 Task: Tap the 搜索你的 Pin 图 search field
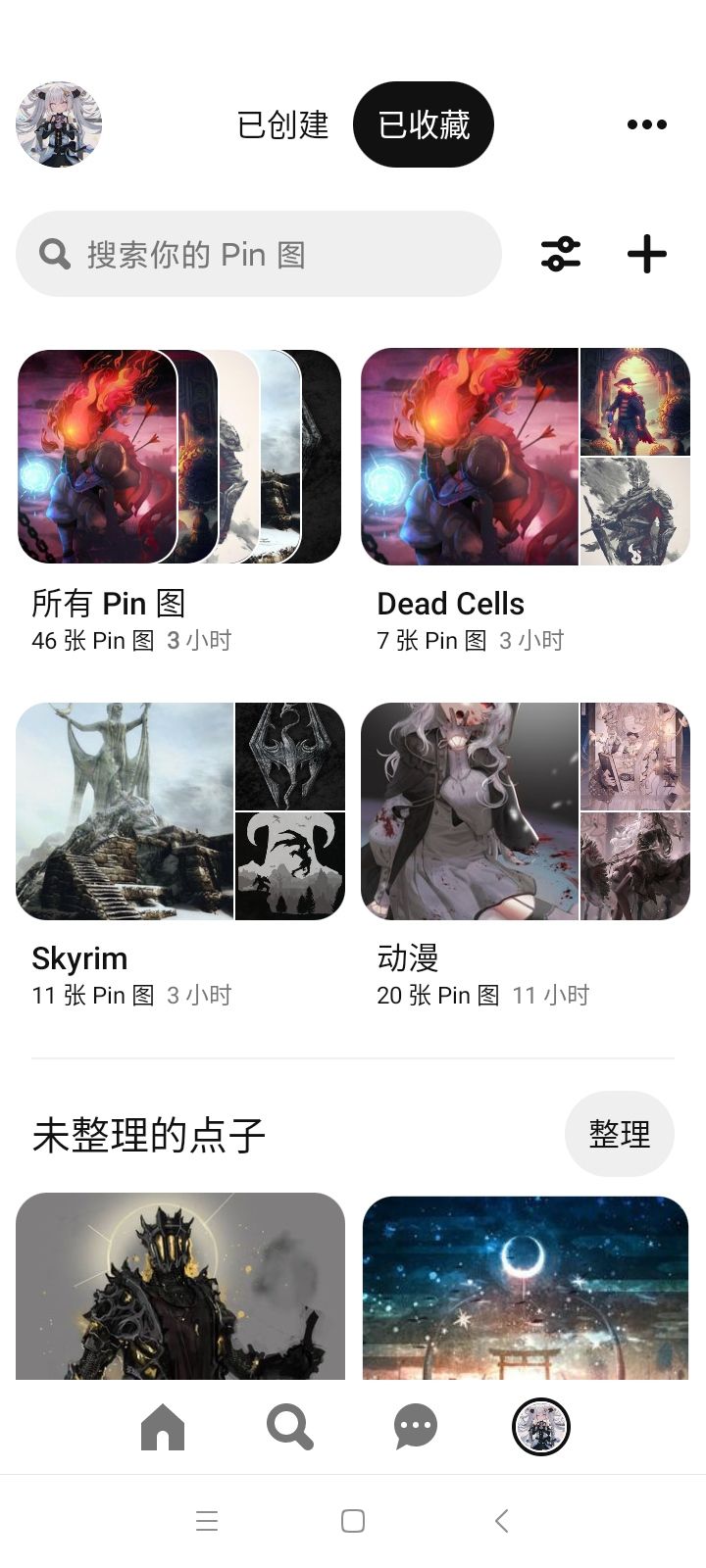tap(259, 255)
